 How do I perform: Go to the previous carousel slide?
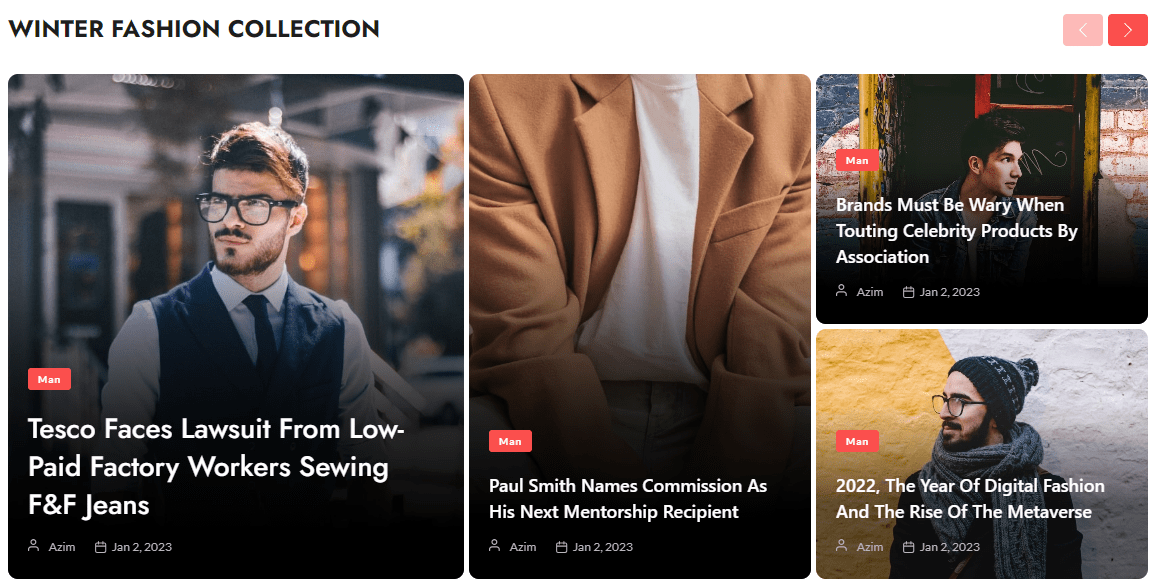pos(1083,30)
